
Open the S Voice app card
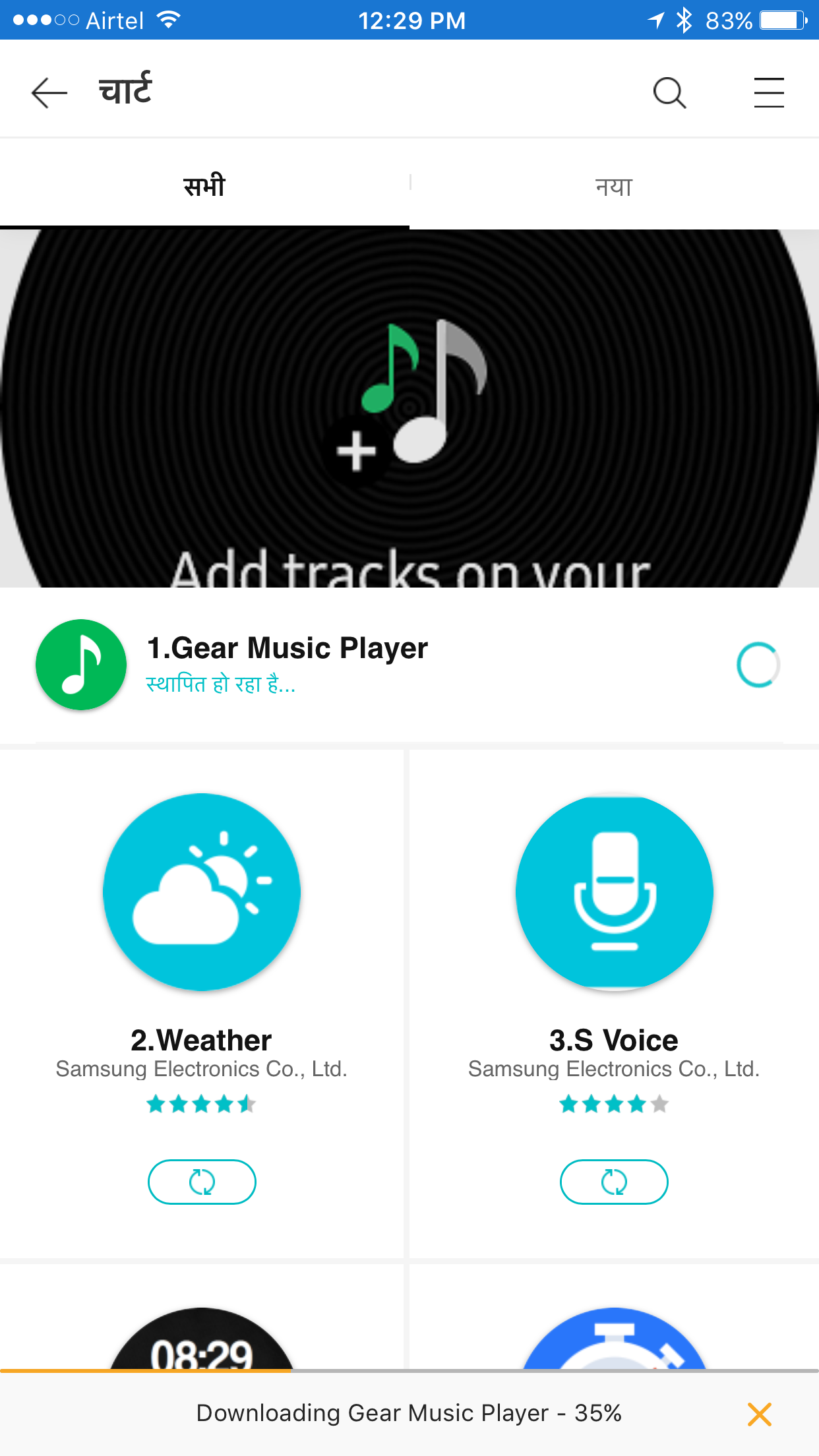614,923
